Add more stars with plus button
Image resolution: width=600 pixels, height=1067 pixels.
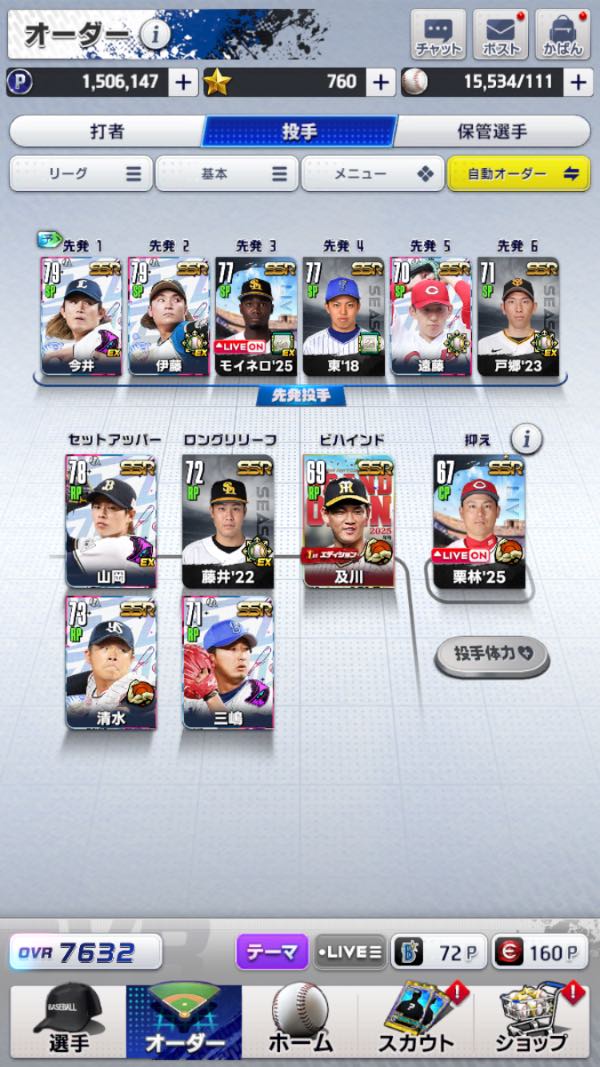click(x=380, y=82)
